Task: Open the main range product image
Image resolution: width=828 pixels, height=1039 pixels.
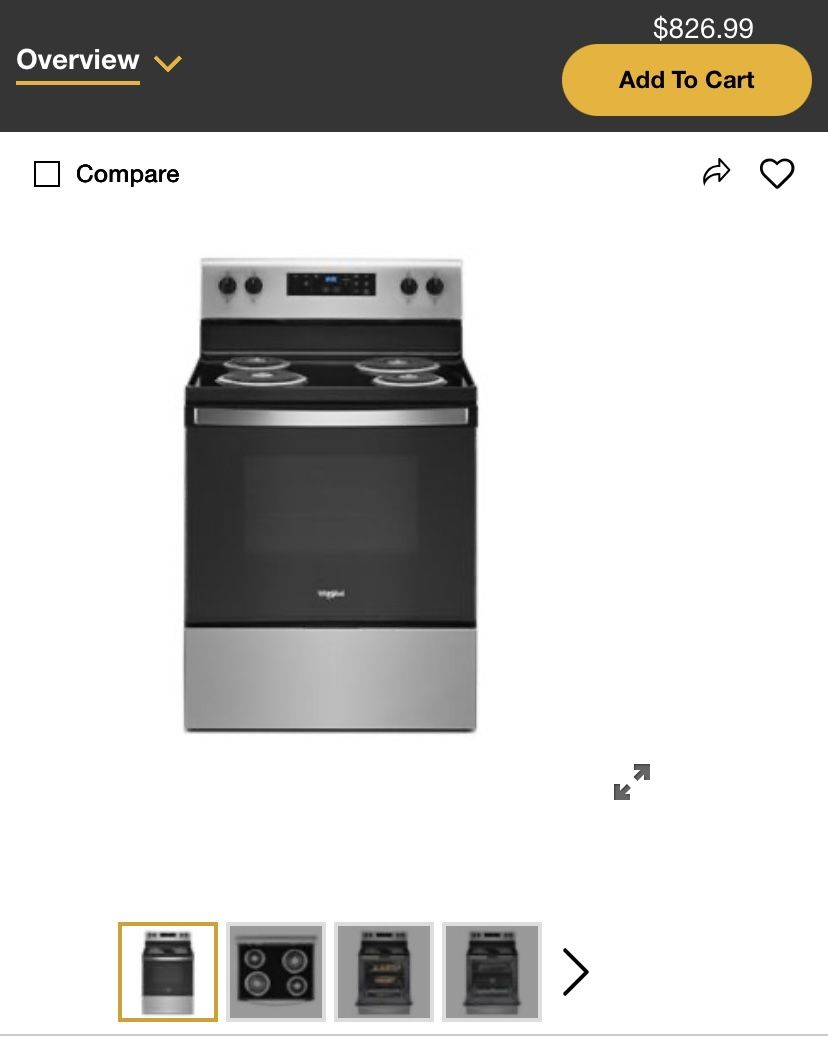Action: [330, 495]
